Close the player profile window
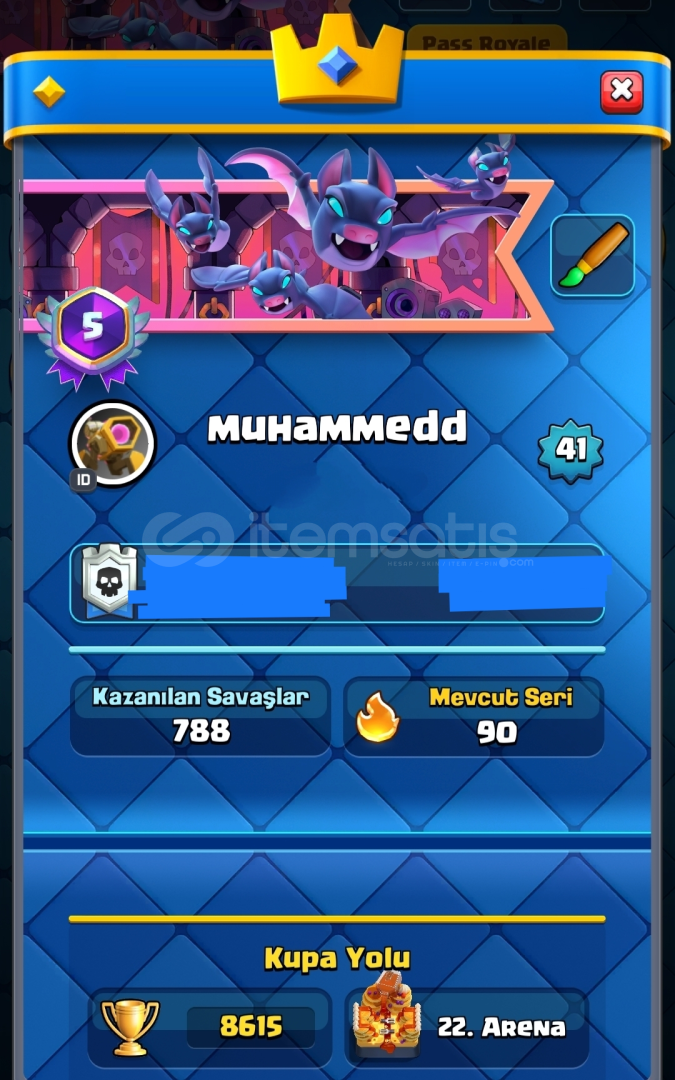675x1080 pixels. coord(621,91)
